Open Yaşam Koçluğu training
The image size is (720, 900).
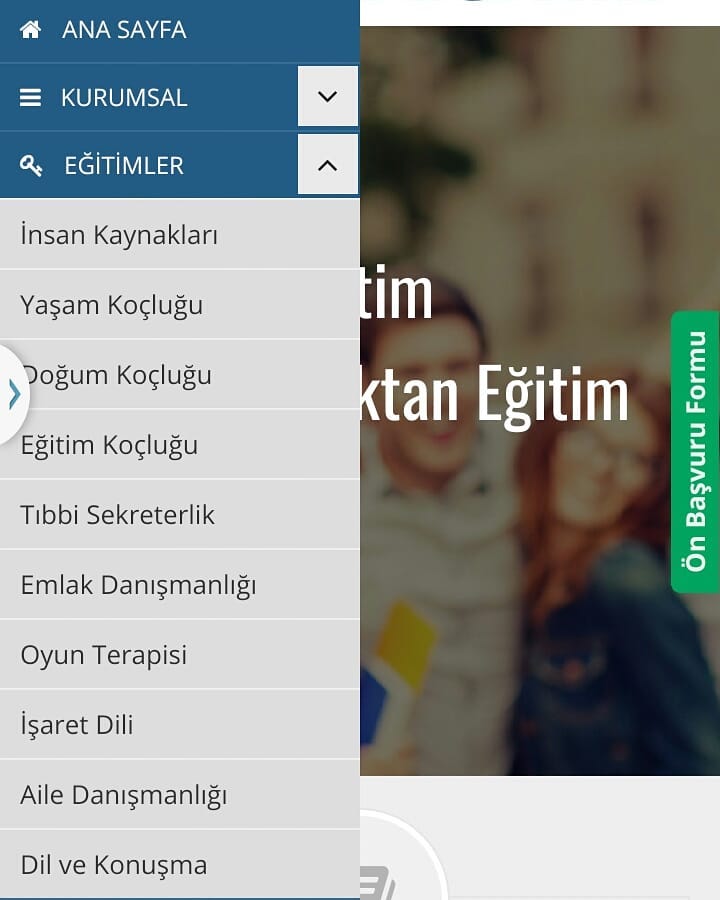tap(180, 304)
